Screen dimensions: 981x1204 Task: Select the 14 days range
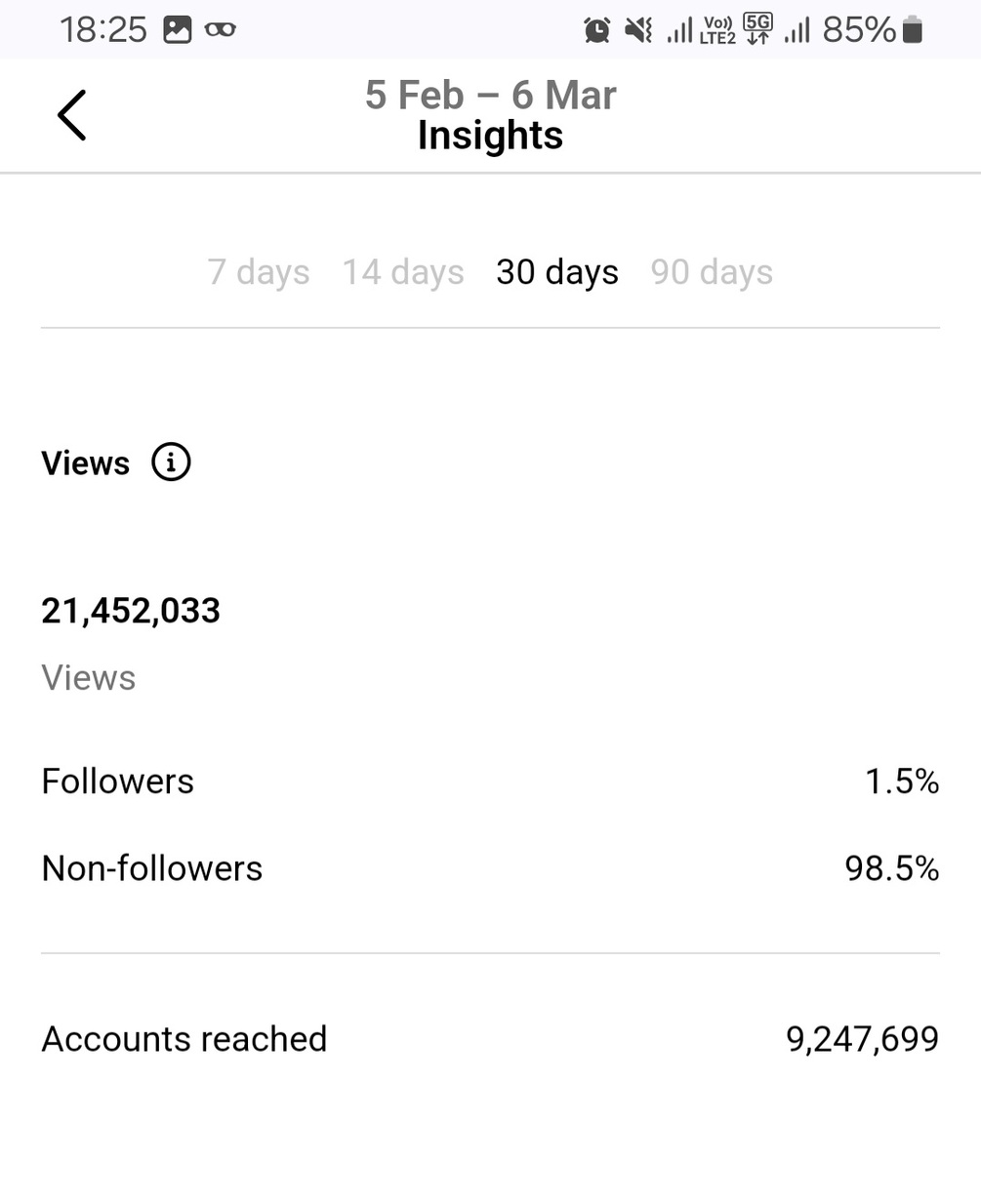[x=402, y=272]
